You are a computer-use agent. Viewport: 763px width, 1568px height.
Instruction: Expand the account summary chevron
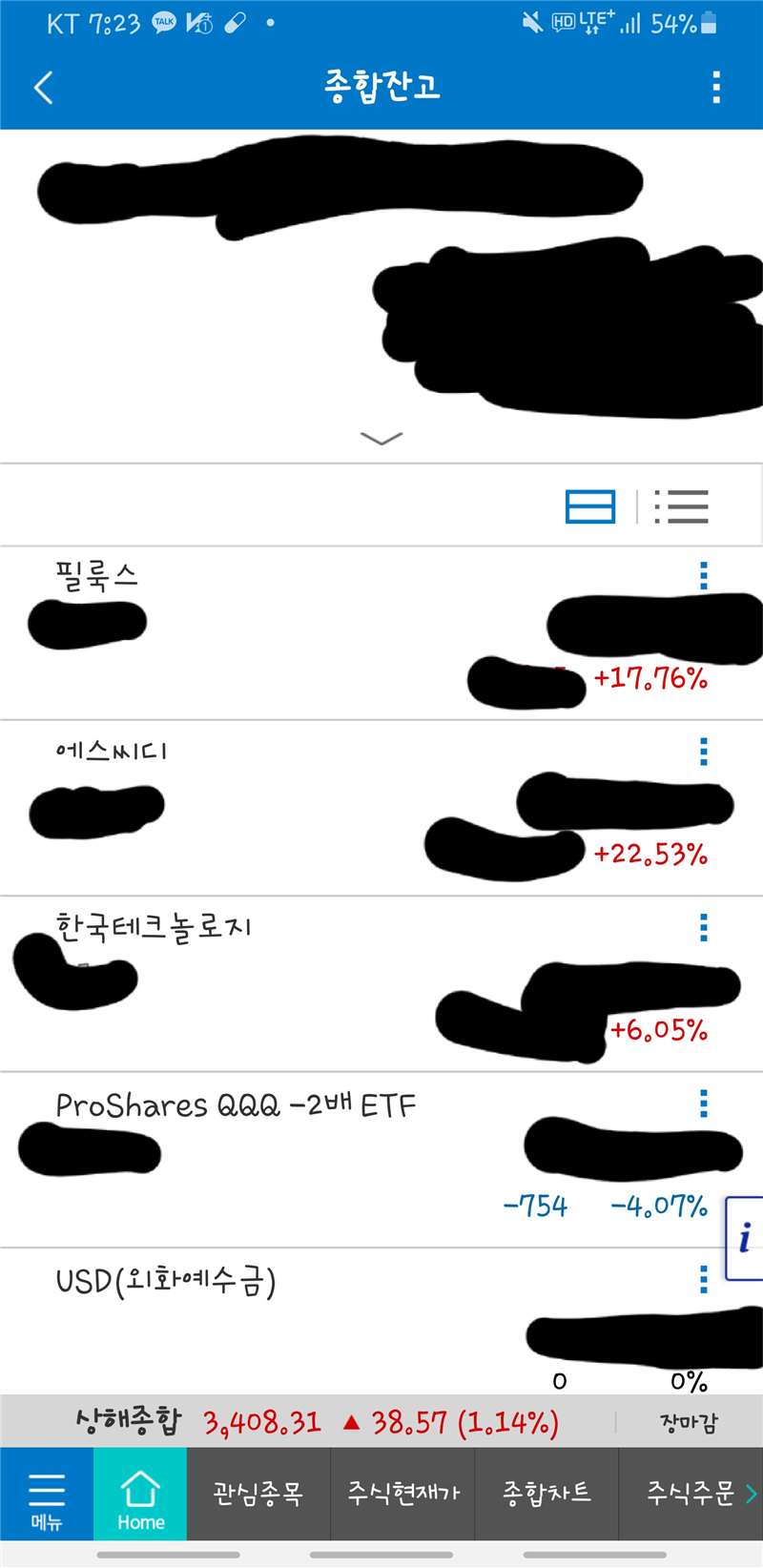381,438
